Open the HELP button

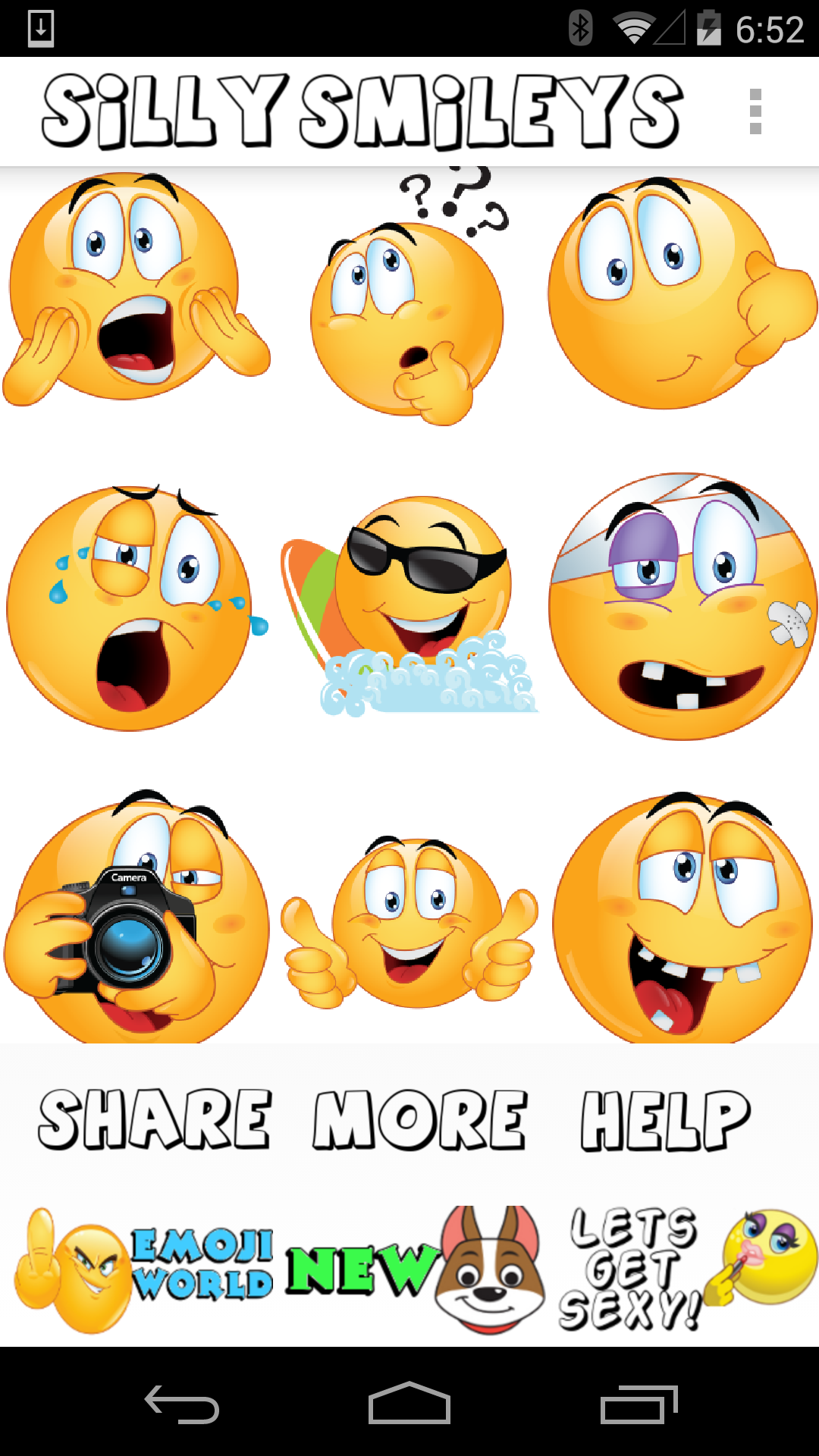(x=666, y=1119)
